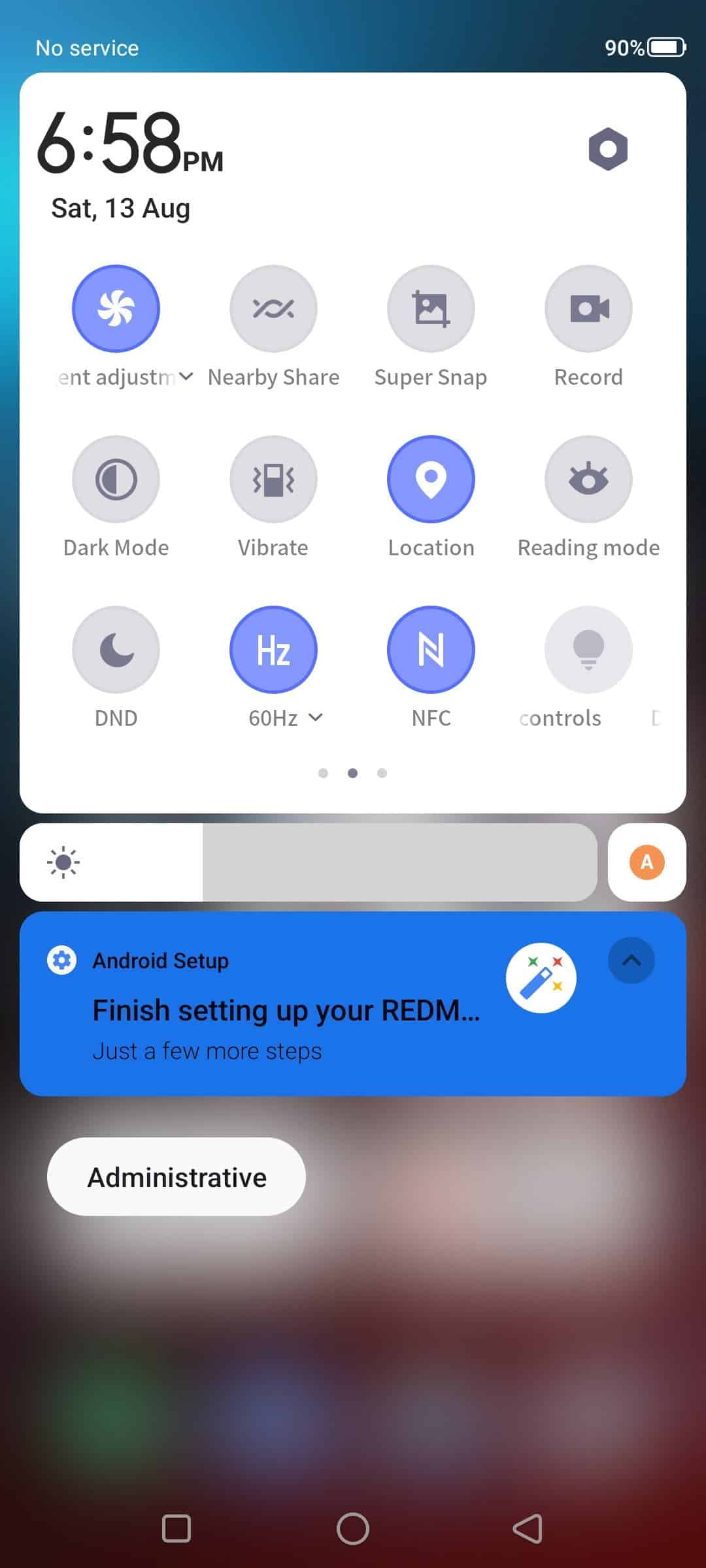
Task: Turn off Location
Action: 431,479
